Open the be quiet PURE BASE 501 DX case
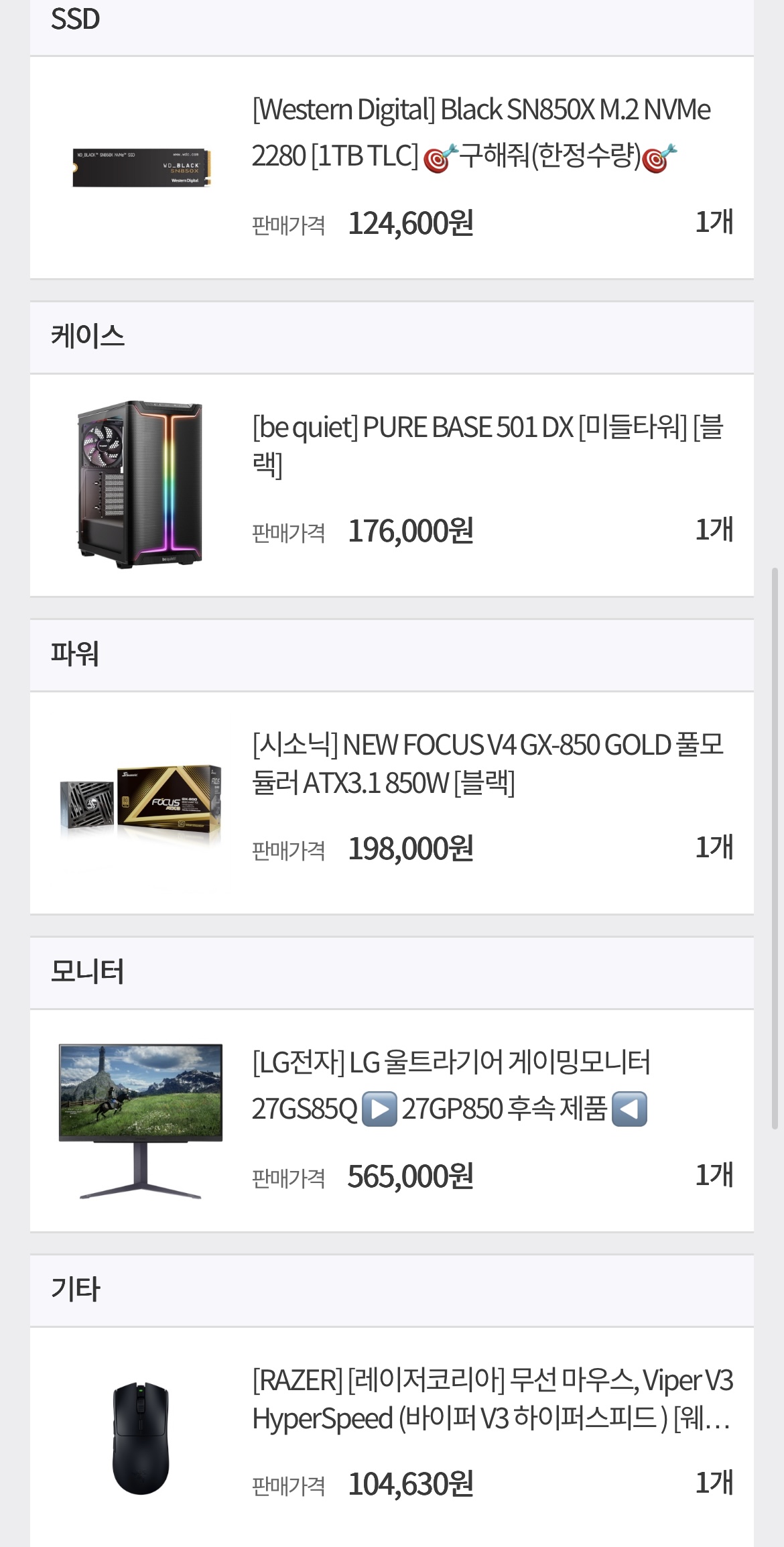The width and height of the screenshot is (784, 1547). tap(487, 444)
